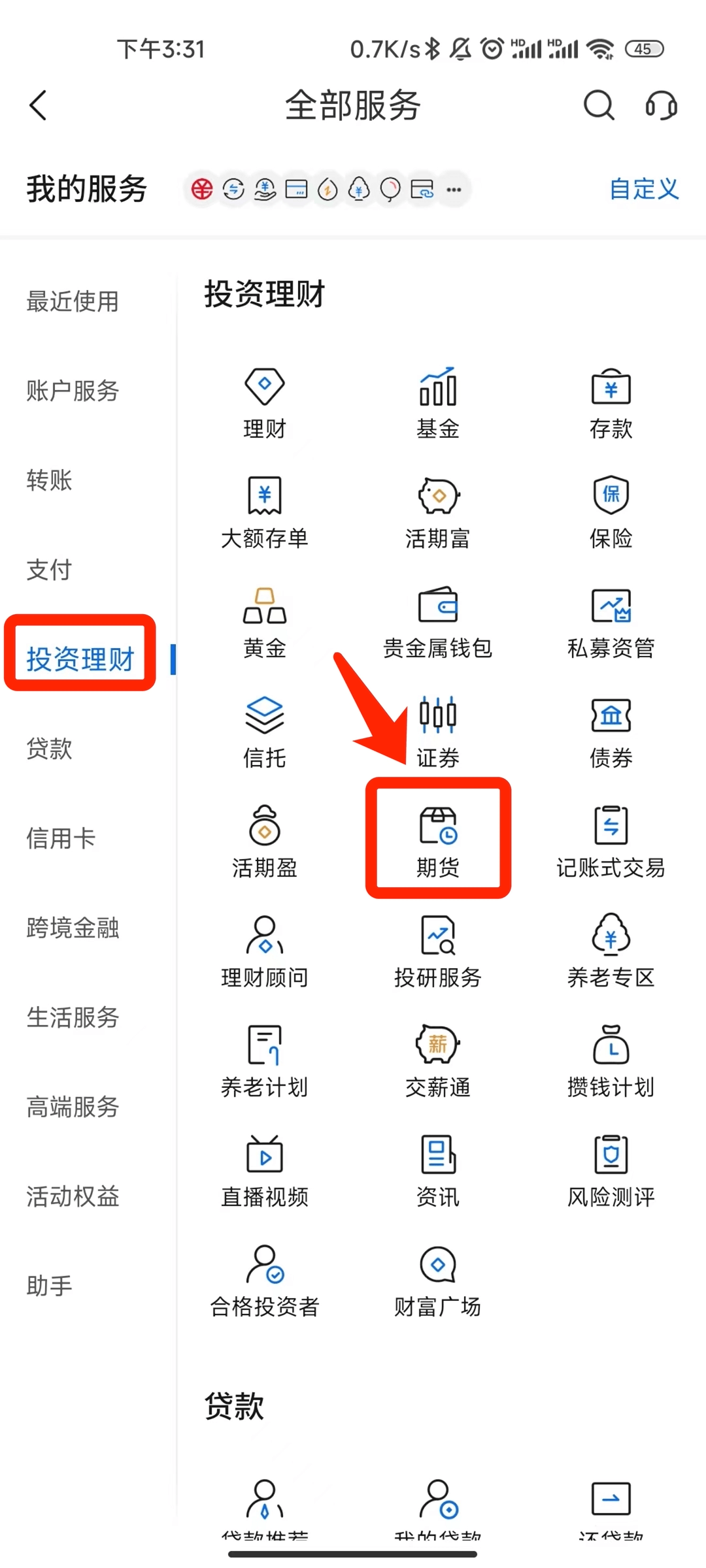Screen dimensions: 706x1568
Task: Open 大额存单 service
Action: (265, 512)
